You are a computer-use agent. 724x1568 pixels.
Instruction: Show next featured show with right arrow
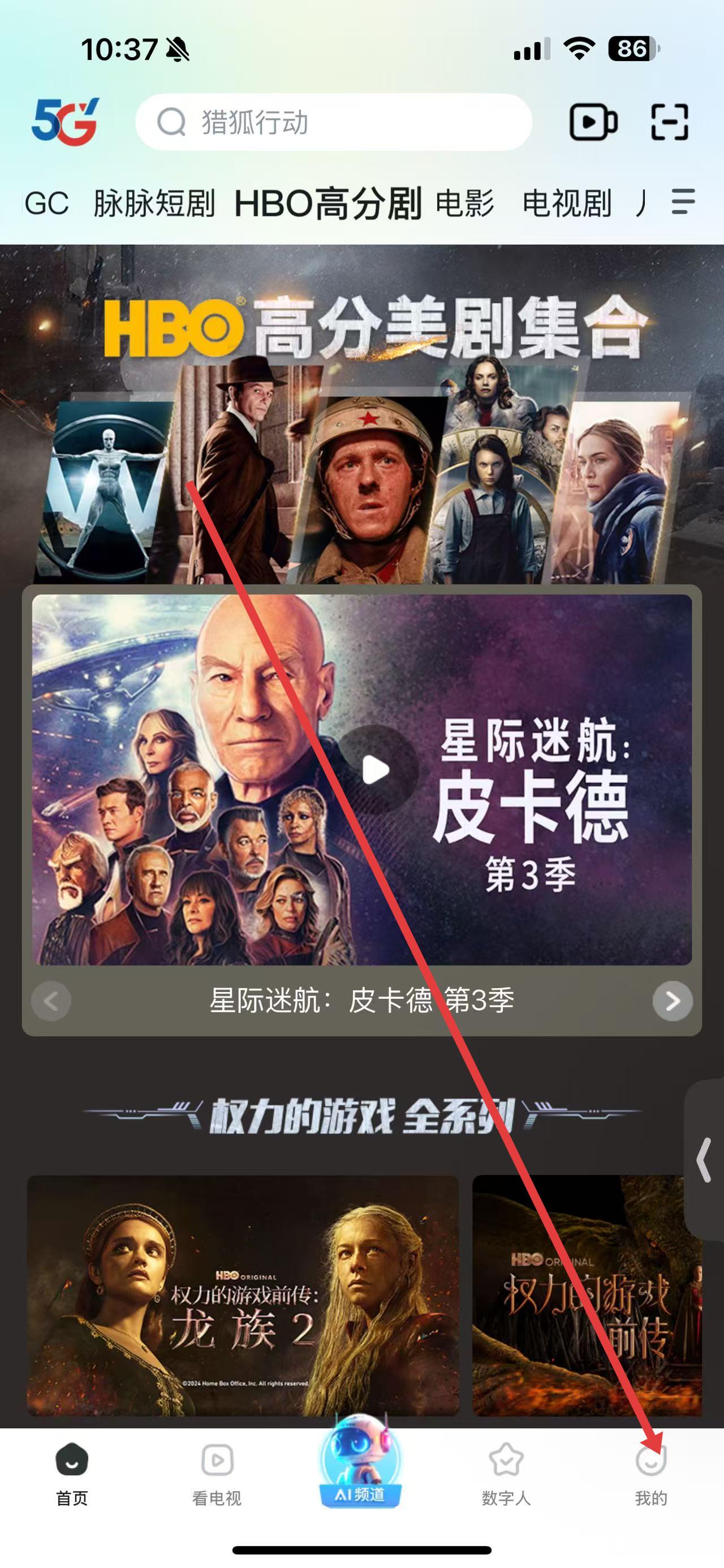pos(671,1000)
